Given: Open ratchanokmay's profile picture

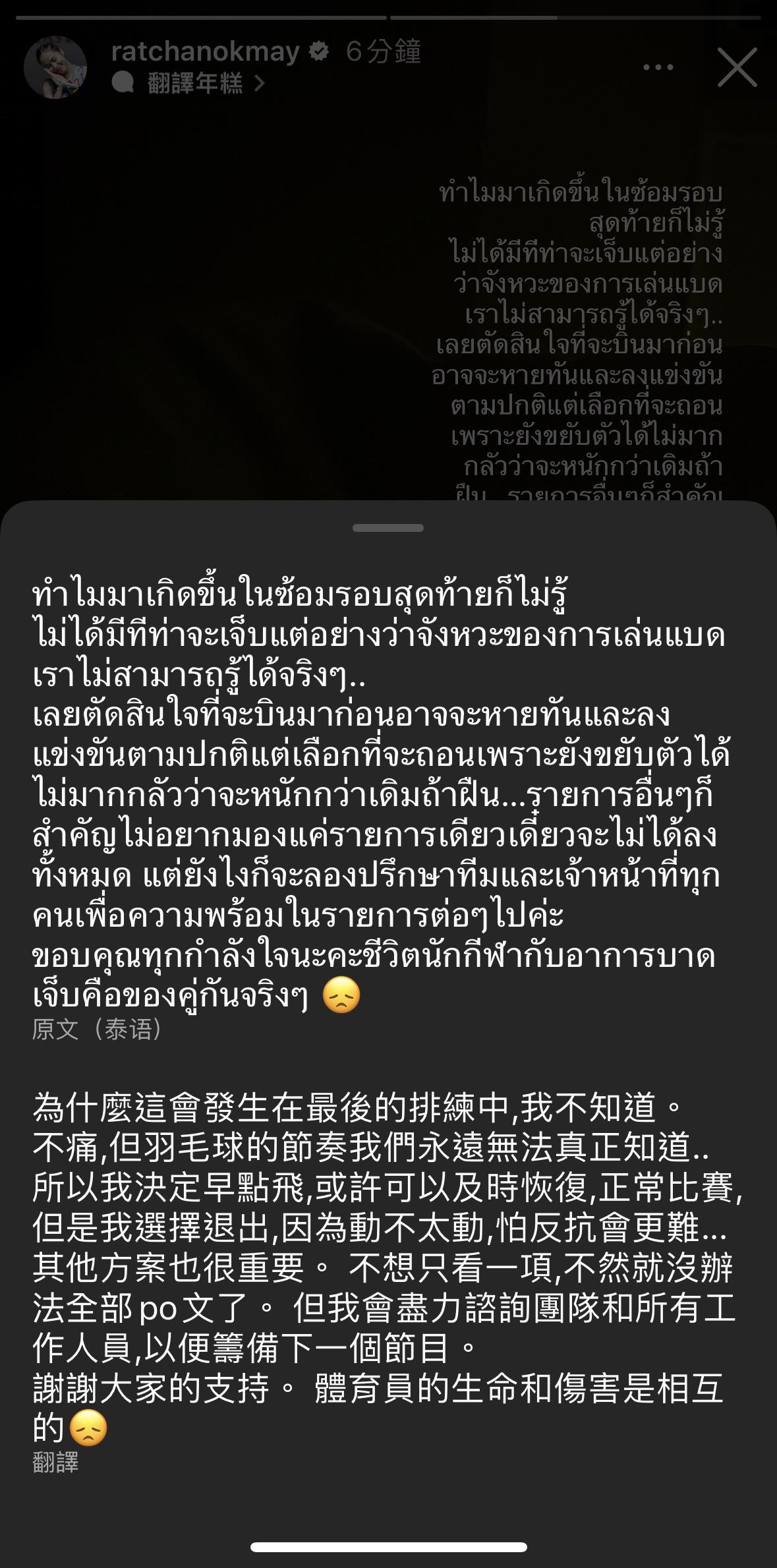Looking at the screenshot, I should point(55,67).
